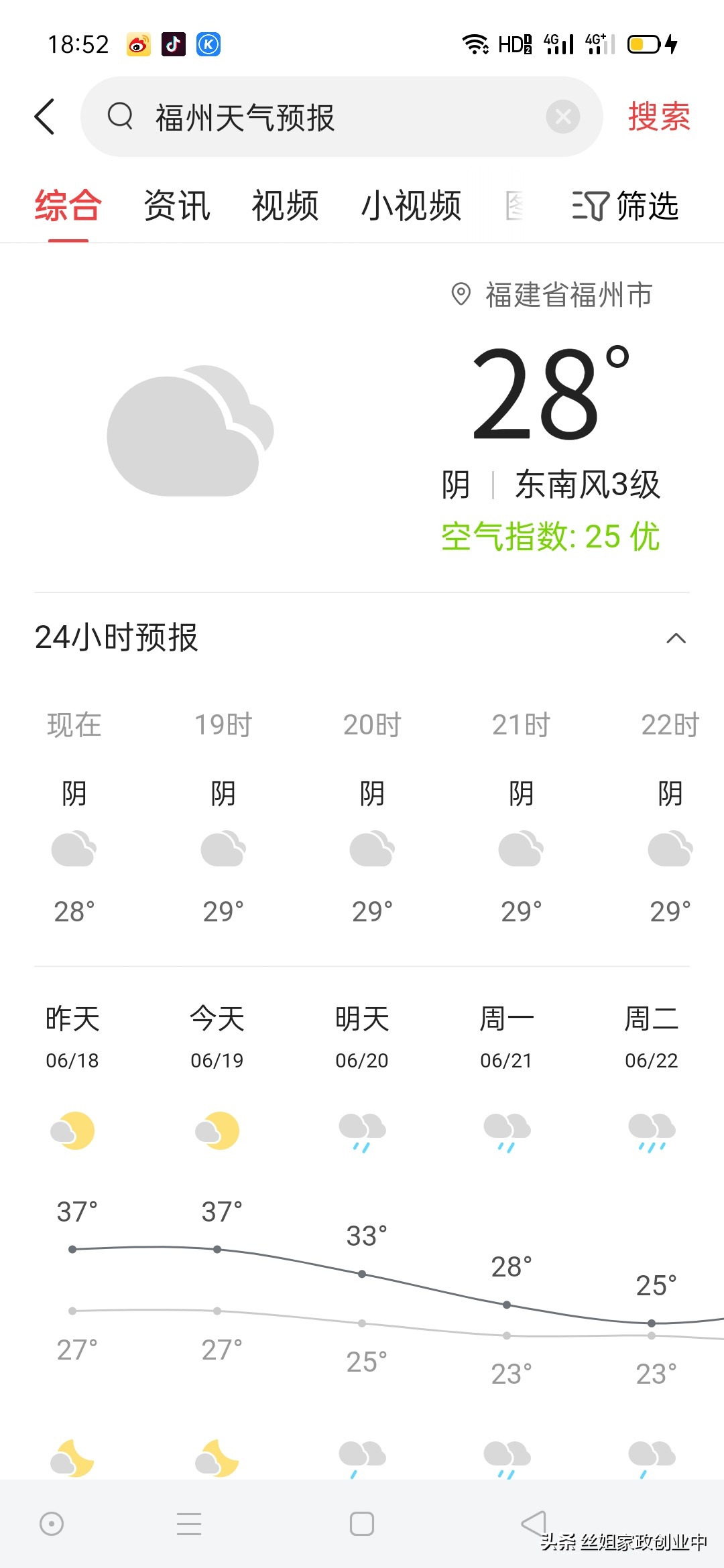Go back using the top-left arrow
This screenshot has width=724, height=1568.
(44, 117)
